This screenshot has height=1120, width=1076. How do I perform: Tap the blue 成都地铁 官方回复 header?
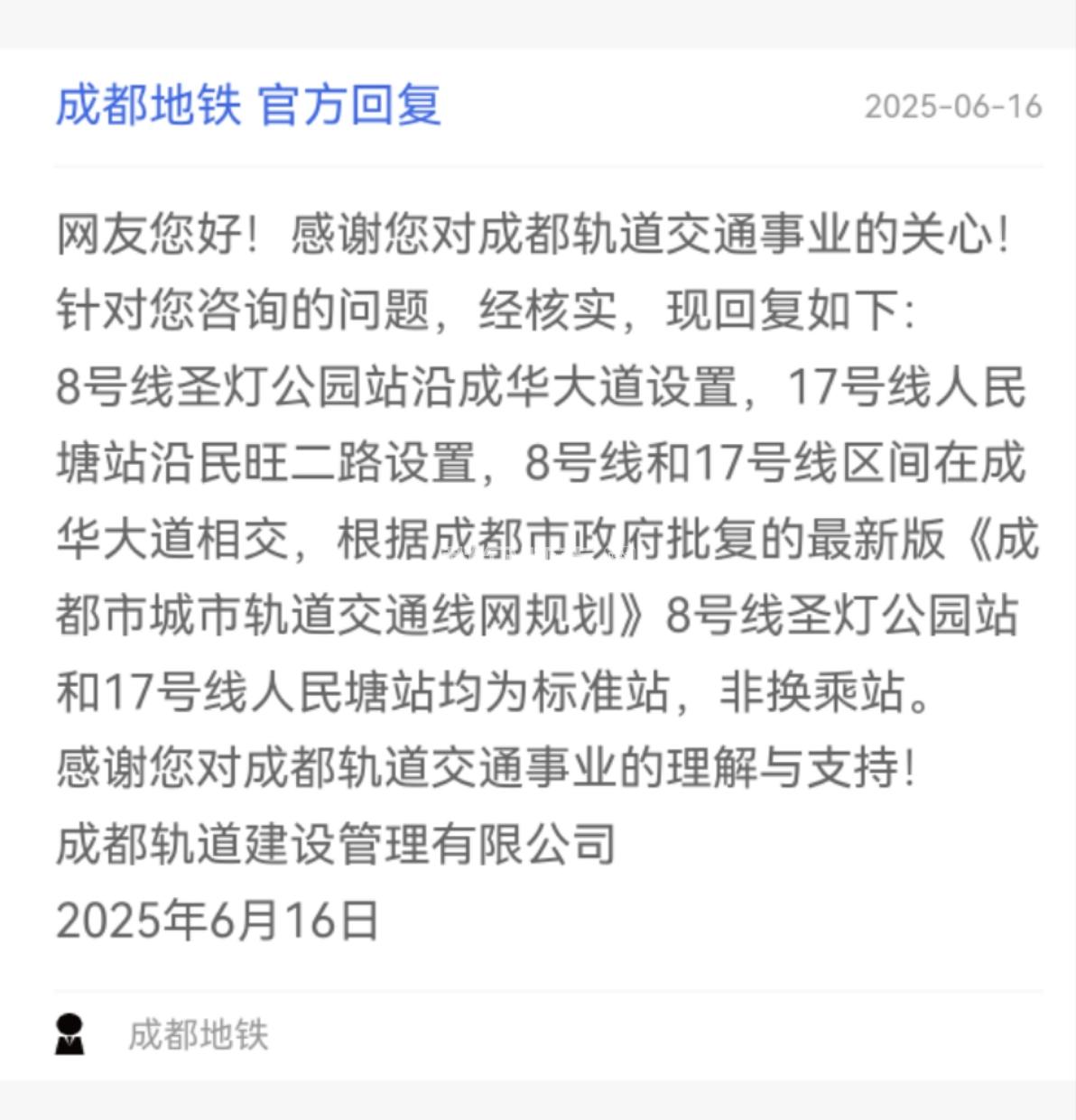tap(248, 106)
